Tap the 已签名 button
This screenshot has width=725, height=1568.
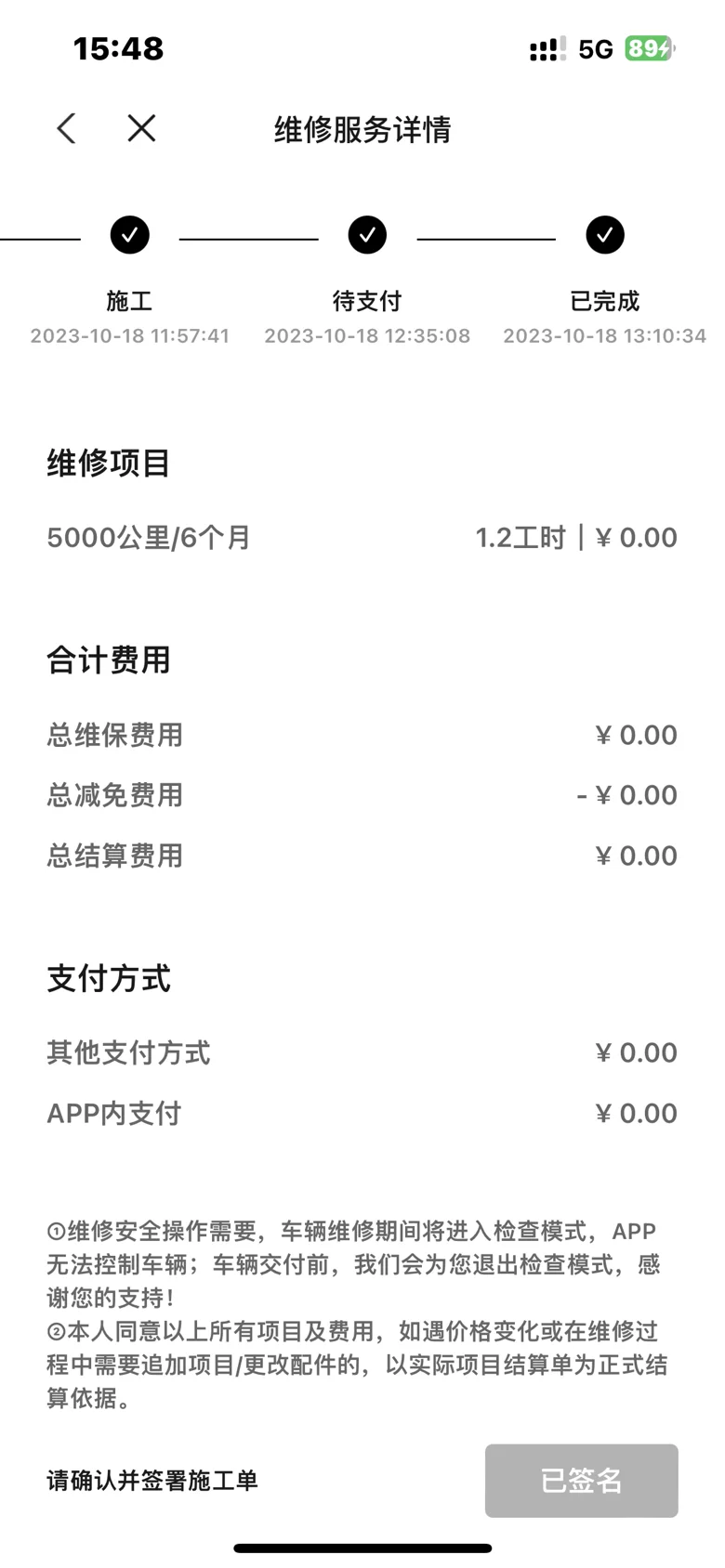click(581, 1480)
